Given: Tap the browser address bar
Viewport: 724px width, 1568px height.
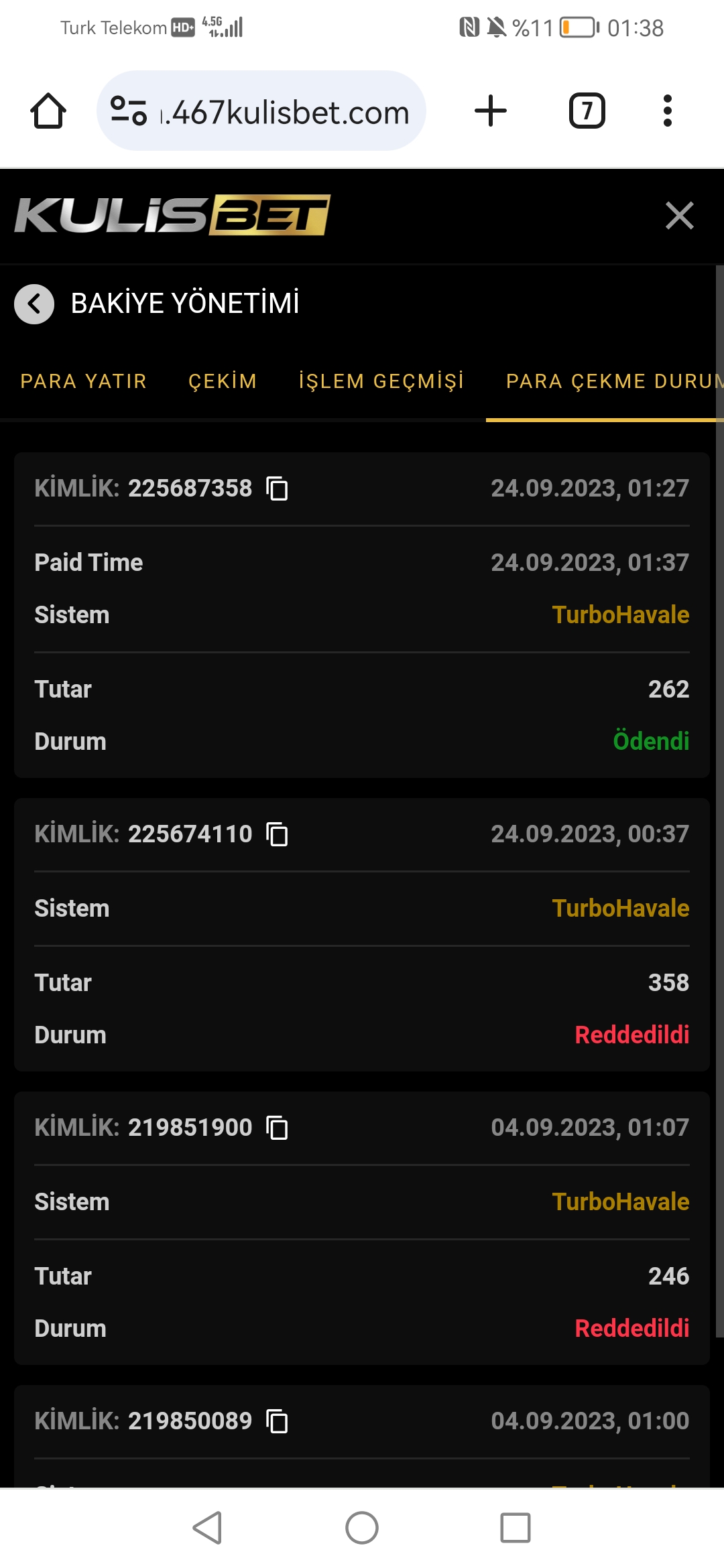Looking at the screenshot, I should [261, 111].
